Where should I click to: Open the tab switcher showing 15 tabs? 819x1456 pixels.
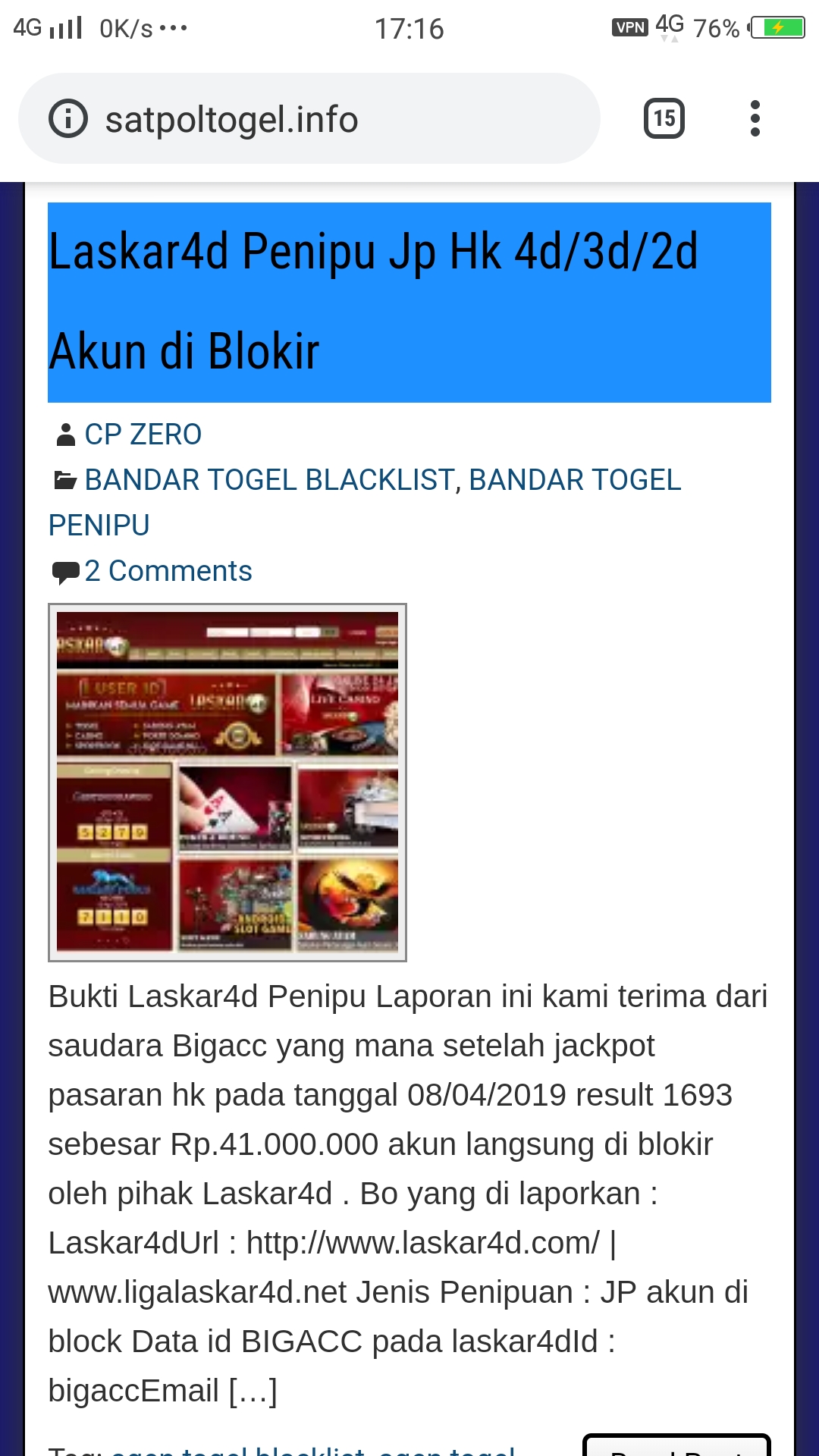coord(664,118)
